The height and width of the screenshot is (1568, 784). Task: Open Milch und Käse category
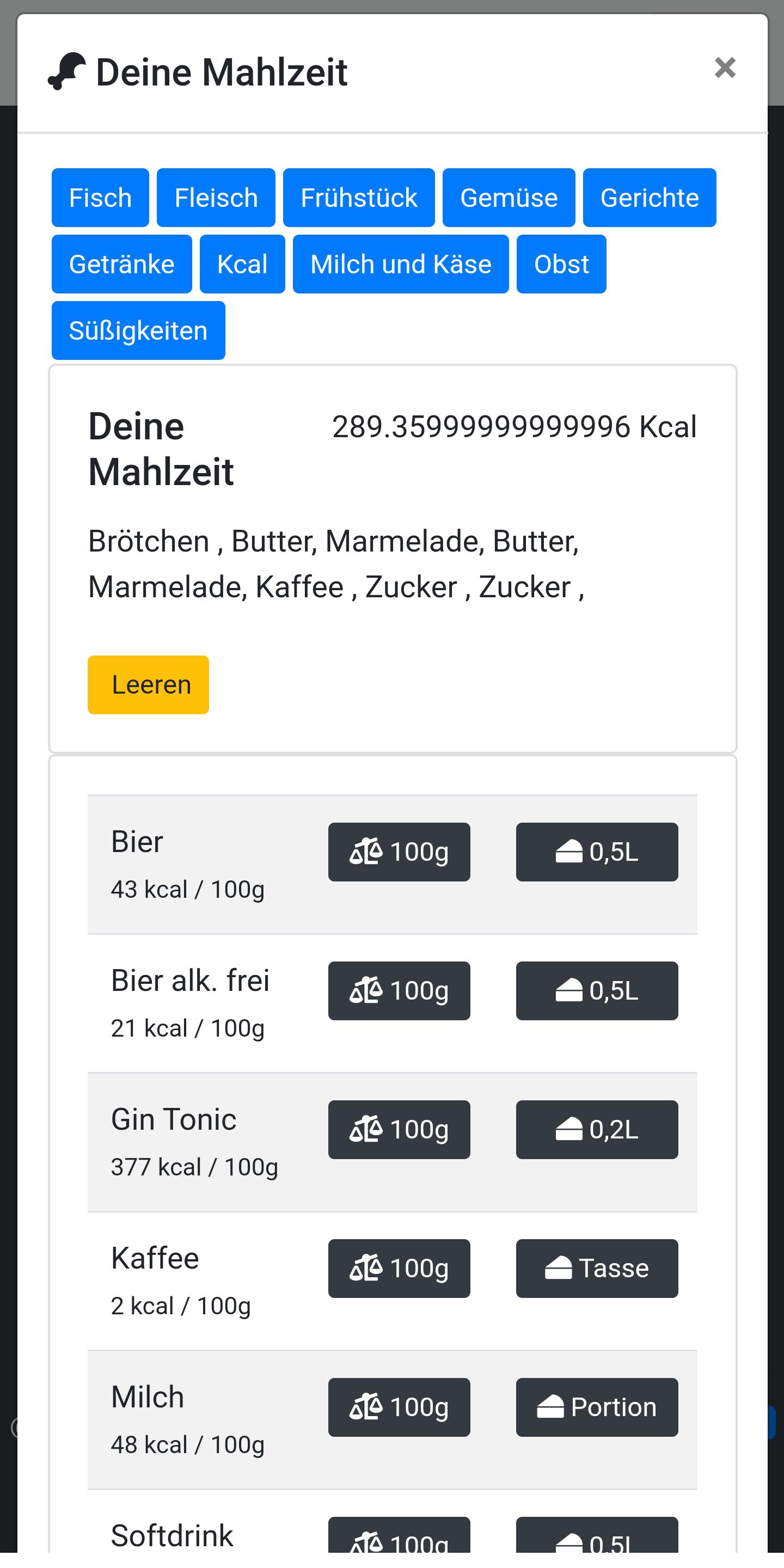click(x=401, y=264)
